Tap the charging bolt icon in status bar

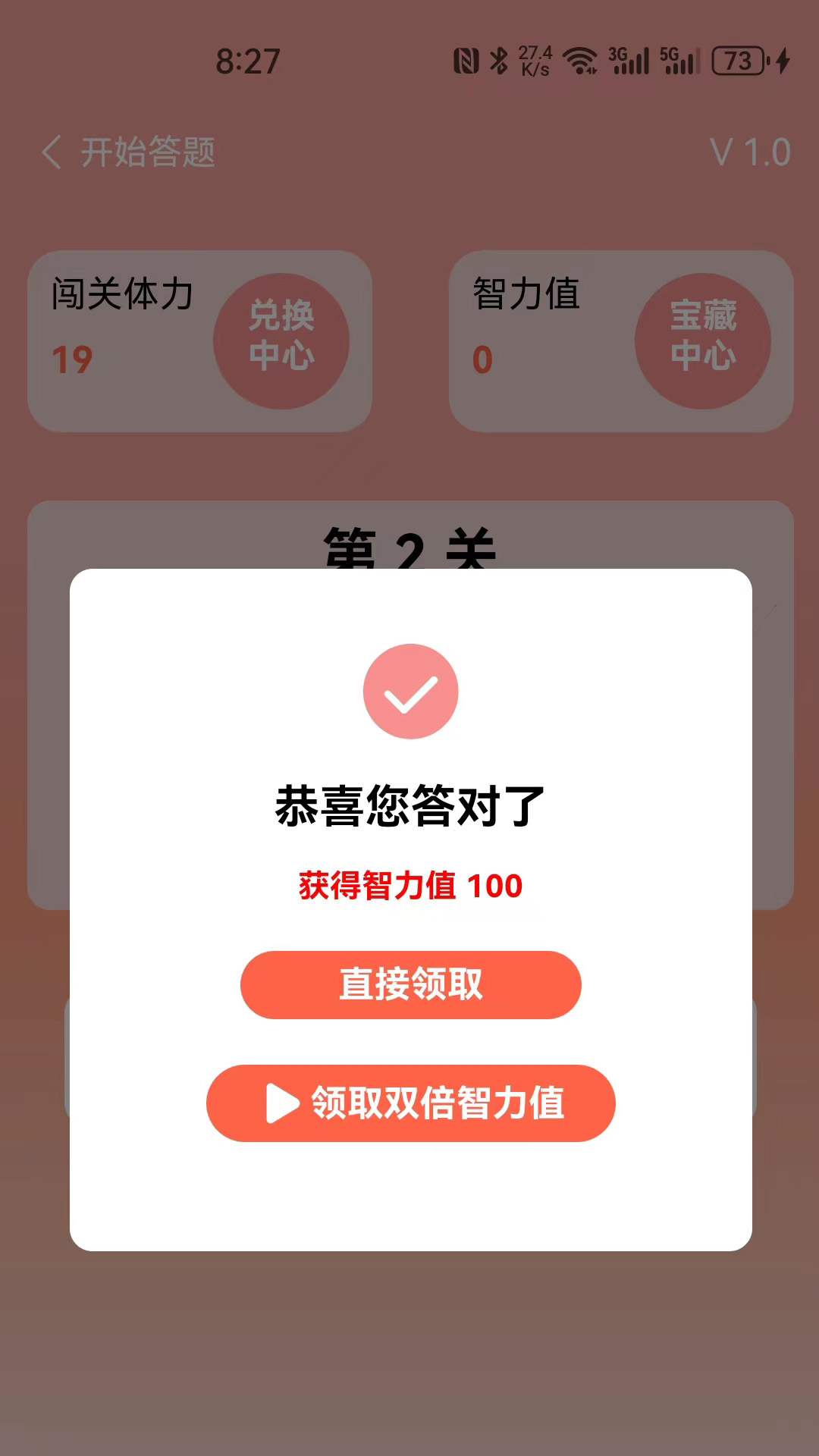783,61
